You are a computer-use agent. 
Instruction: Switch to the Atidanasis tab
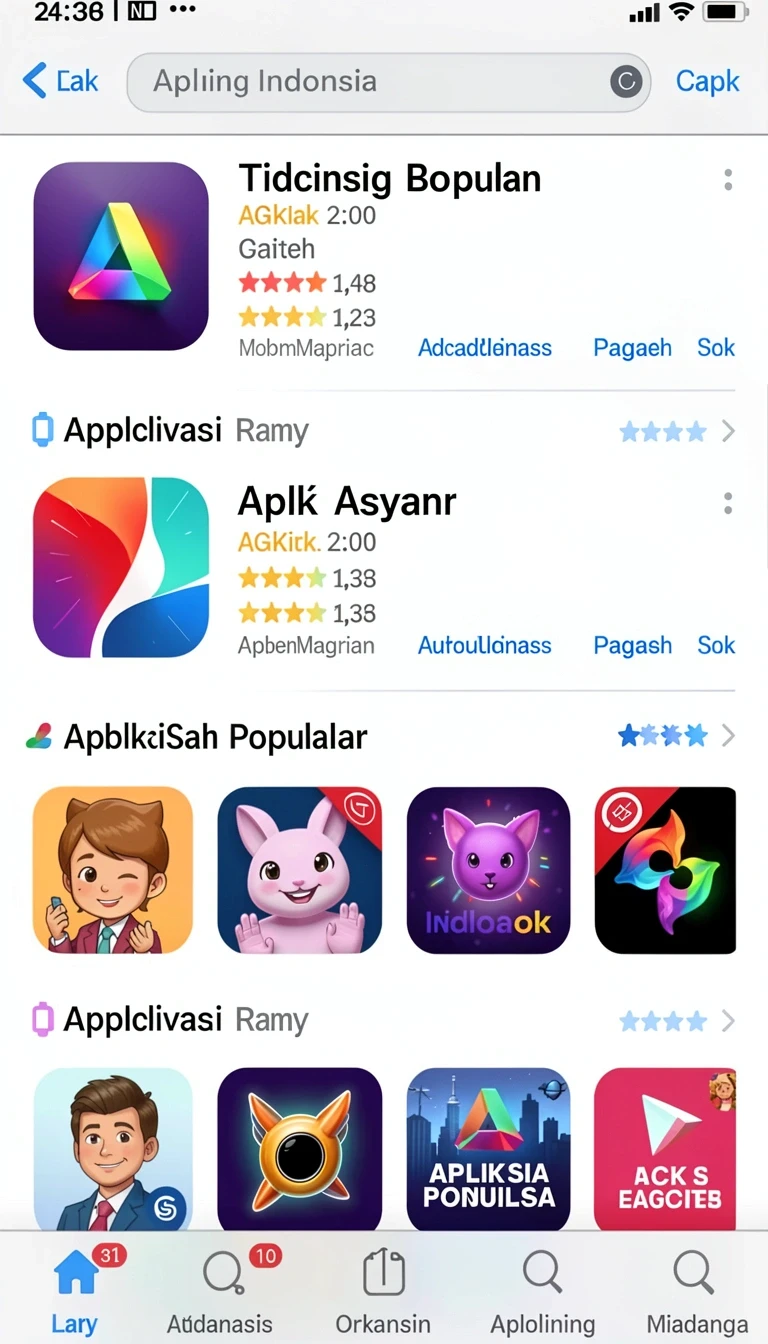coord(220,1291)
